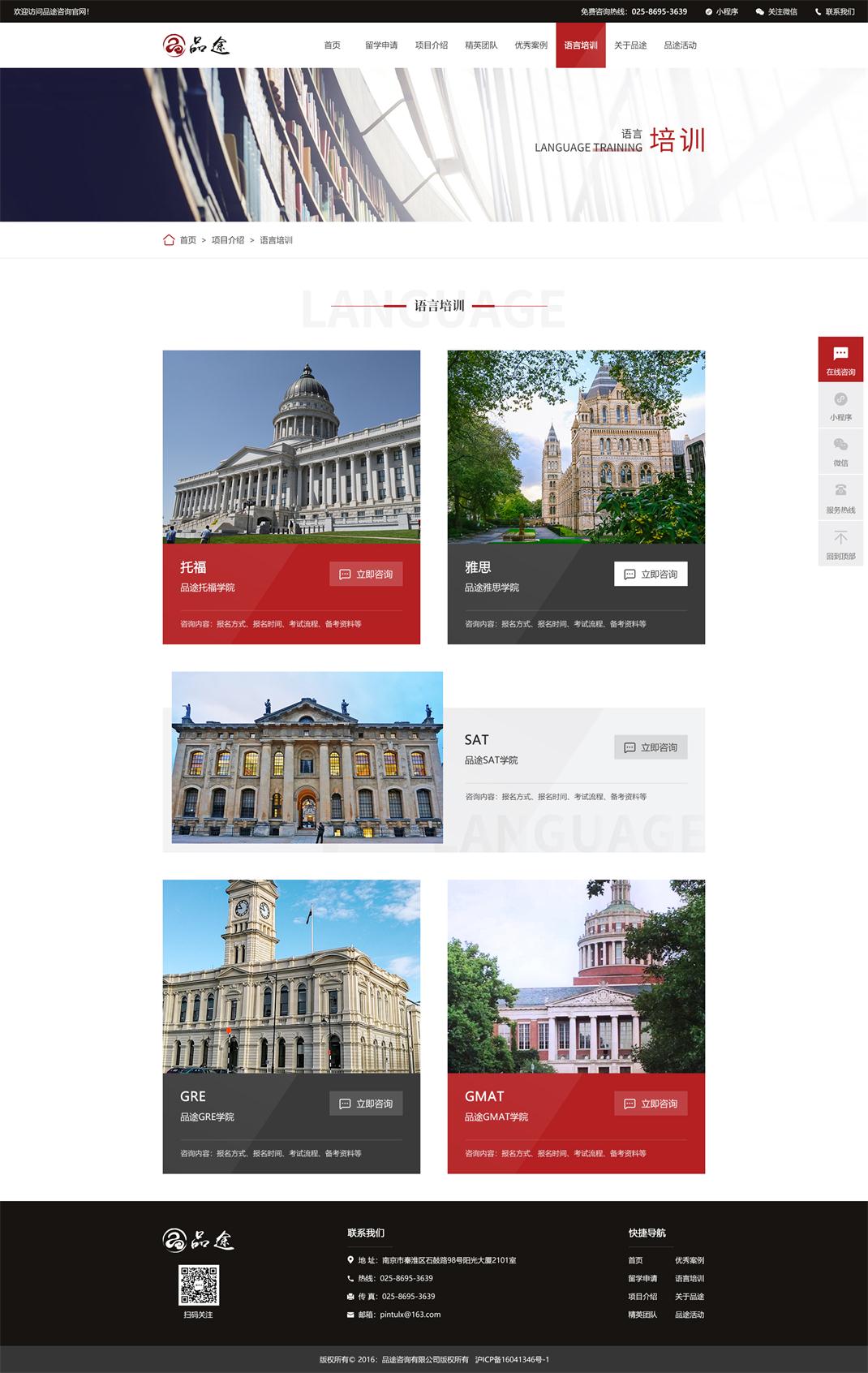Select 优秀案例 in the top navigation

point(531,45)
